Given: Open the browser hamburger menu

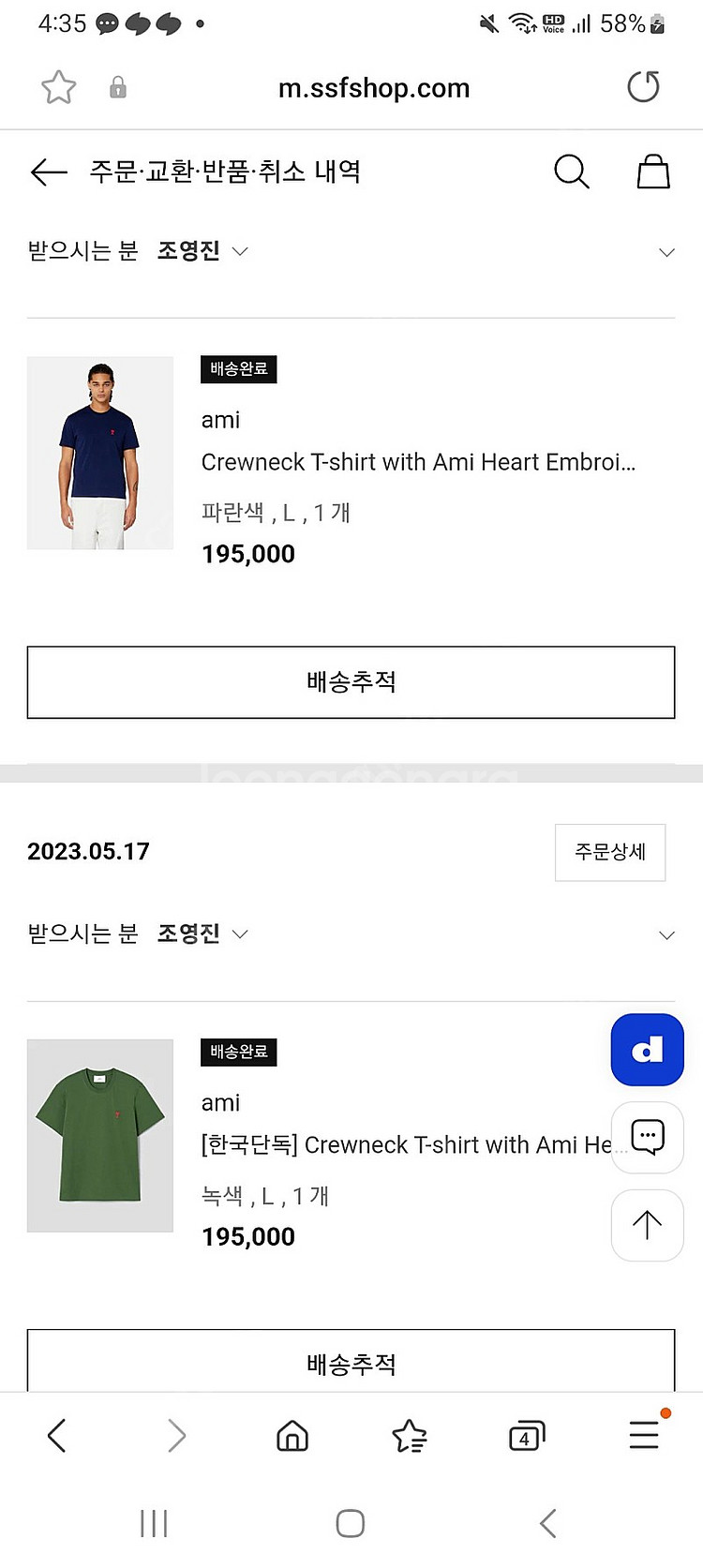Looking at the screenshot, I should (644, 1435).
